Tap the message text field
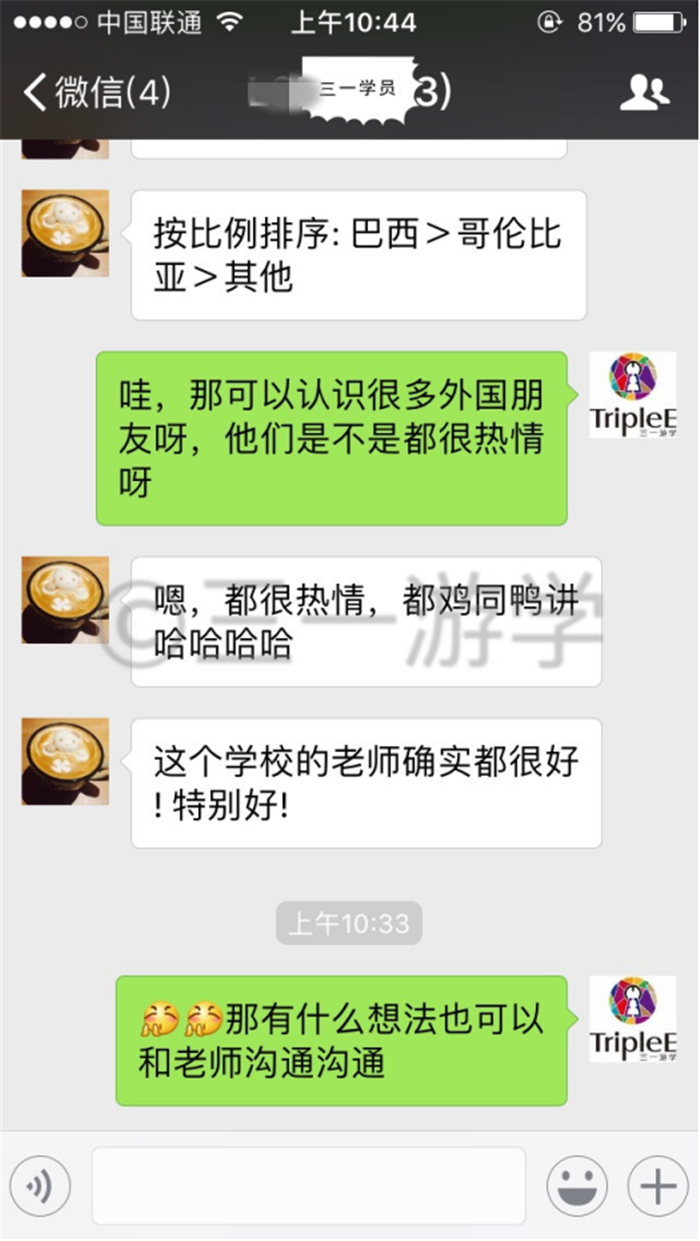This screenshot has height=1241, width=700. [x=308, y=1186]
